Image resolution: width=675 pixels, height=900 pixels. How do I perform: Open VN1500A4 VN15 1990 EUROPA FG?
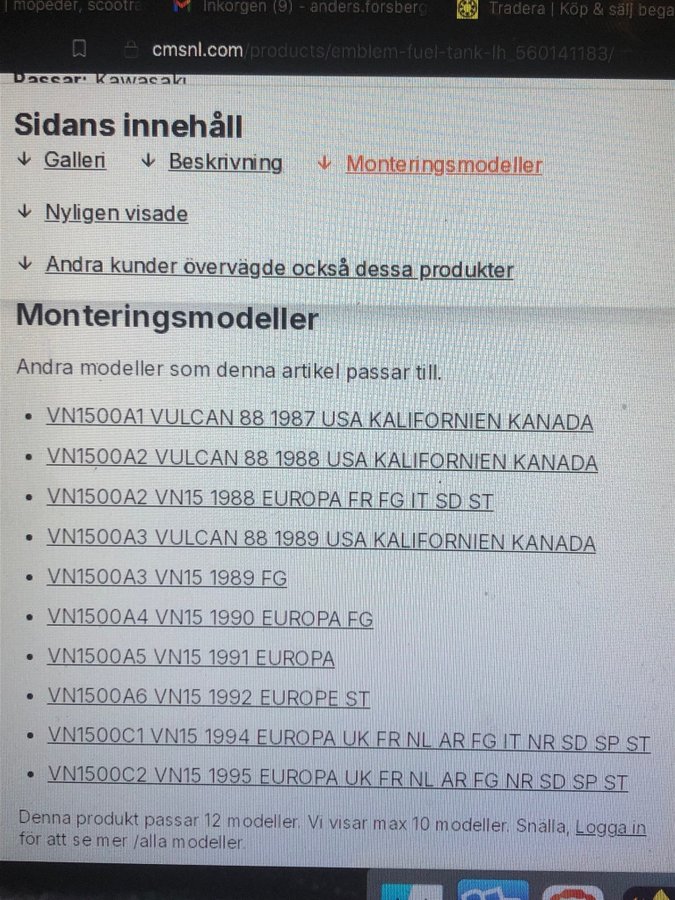[210, 618]
